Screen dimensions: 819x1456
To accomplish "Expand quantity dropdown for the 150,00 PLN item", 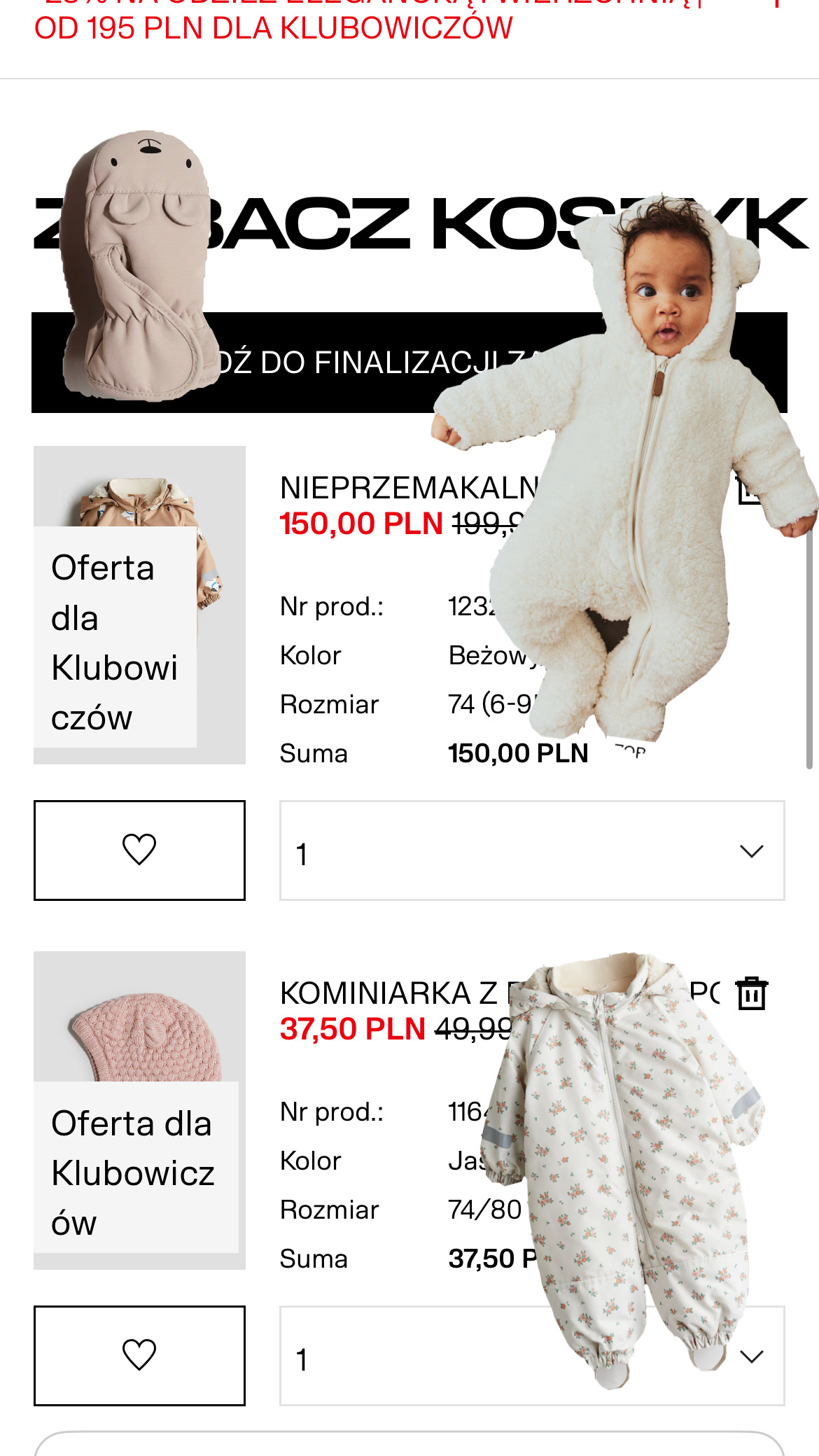I will point(532,851).
